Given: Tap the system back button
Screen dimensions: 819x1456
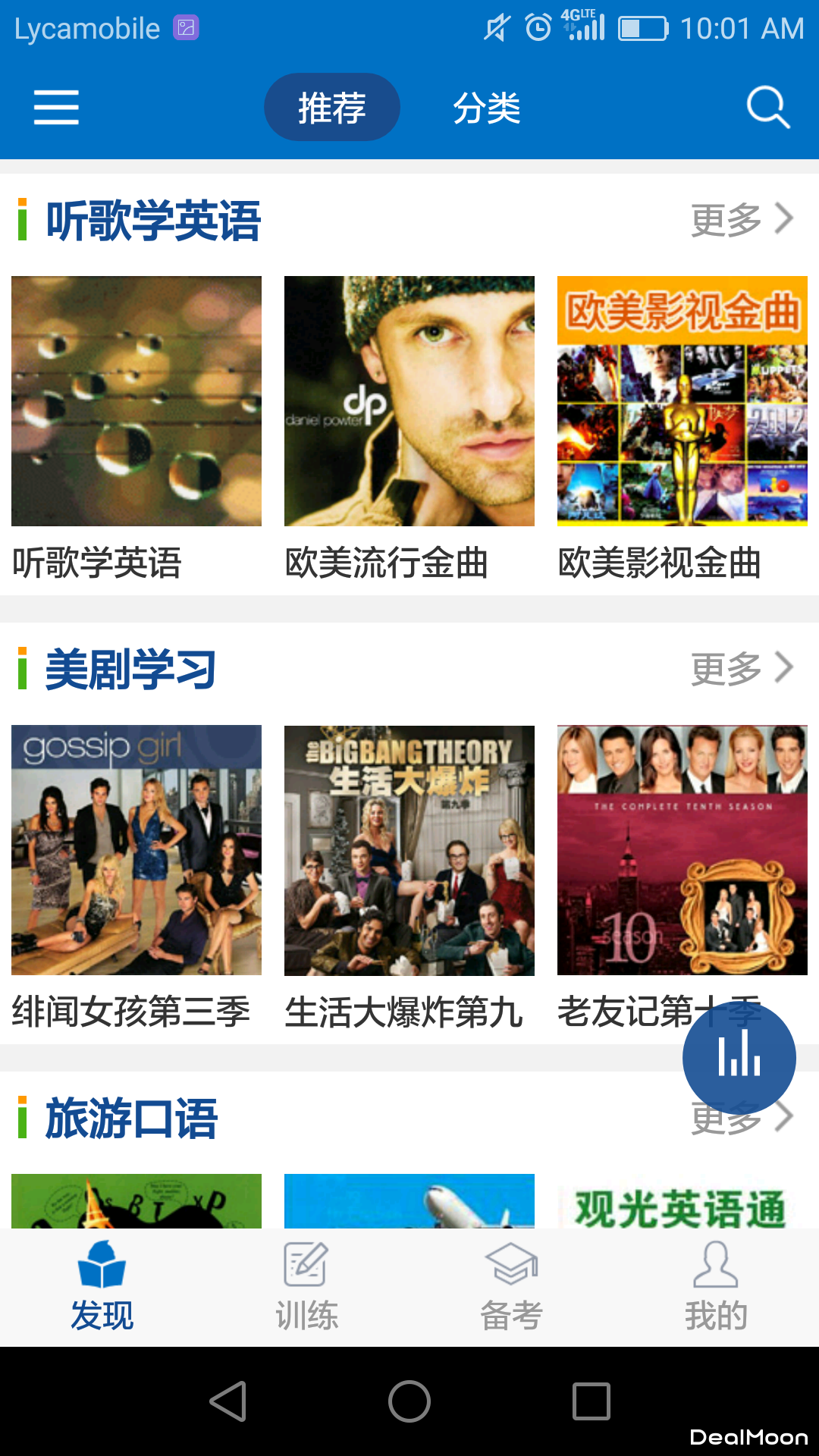Looking at the screenshot, I should [228, 1401].
